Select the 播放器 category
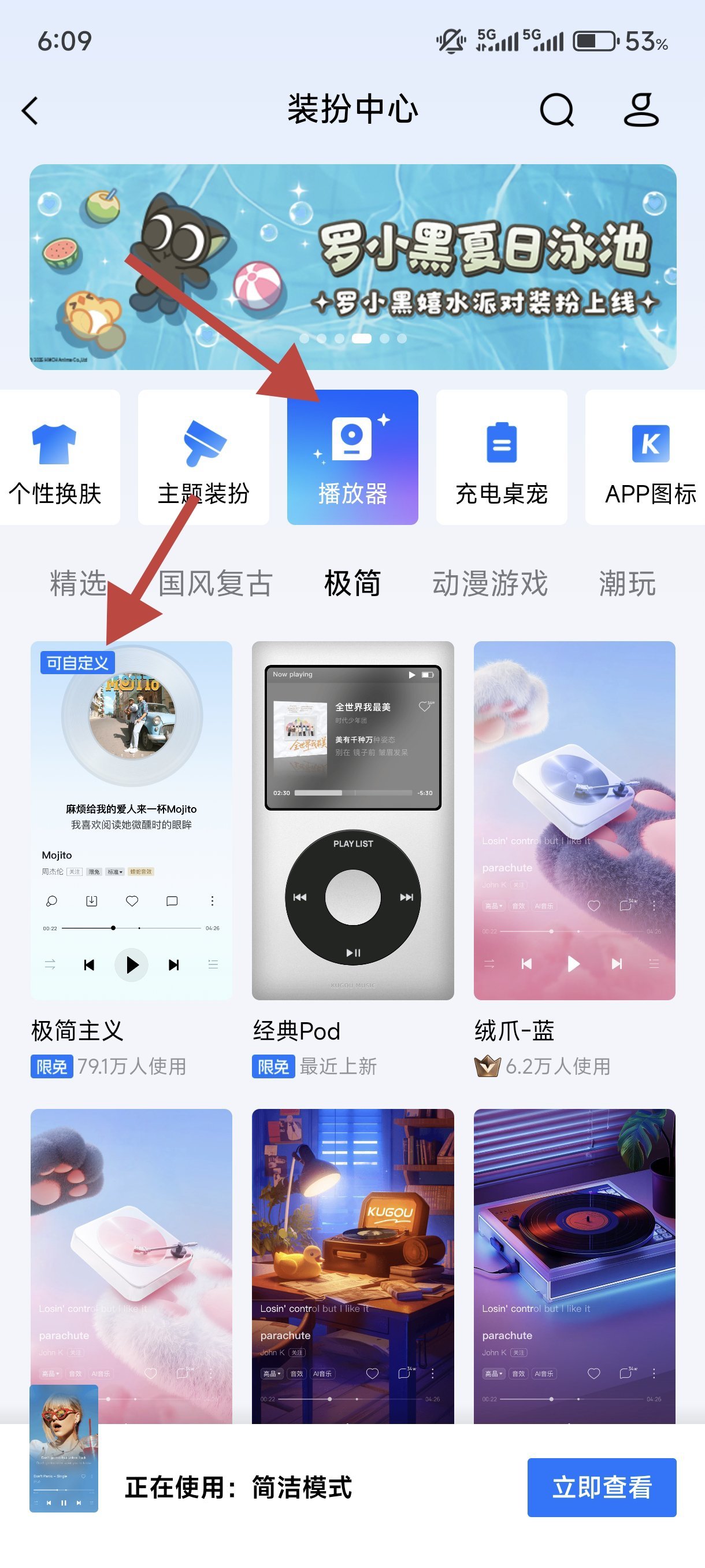 pyautogui.click(x=352, y=457)
